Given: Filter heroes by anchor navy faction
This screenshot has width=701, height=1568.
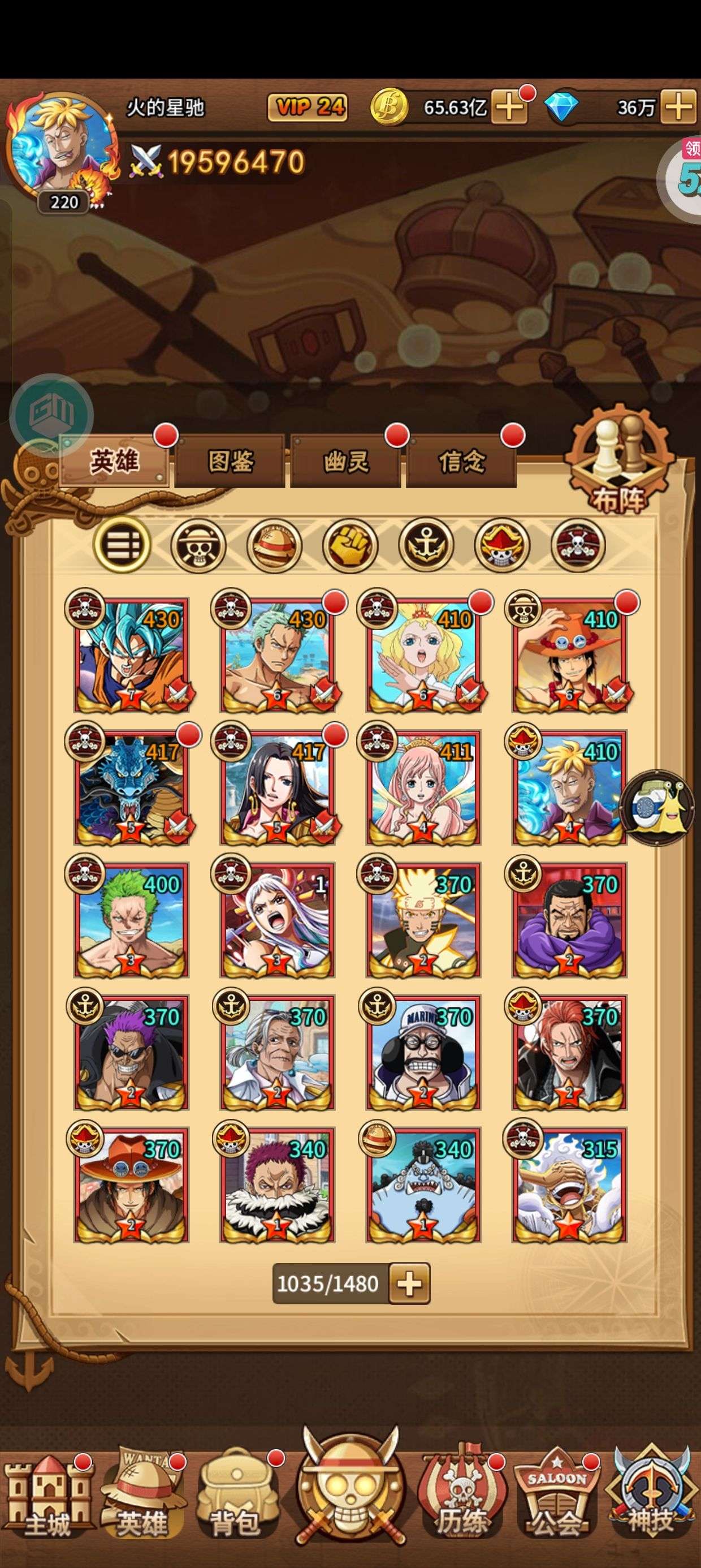Looking at the screenshot, I should [426, 545].
